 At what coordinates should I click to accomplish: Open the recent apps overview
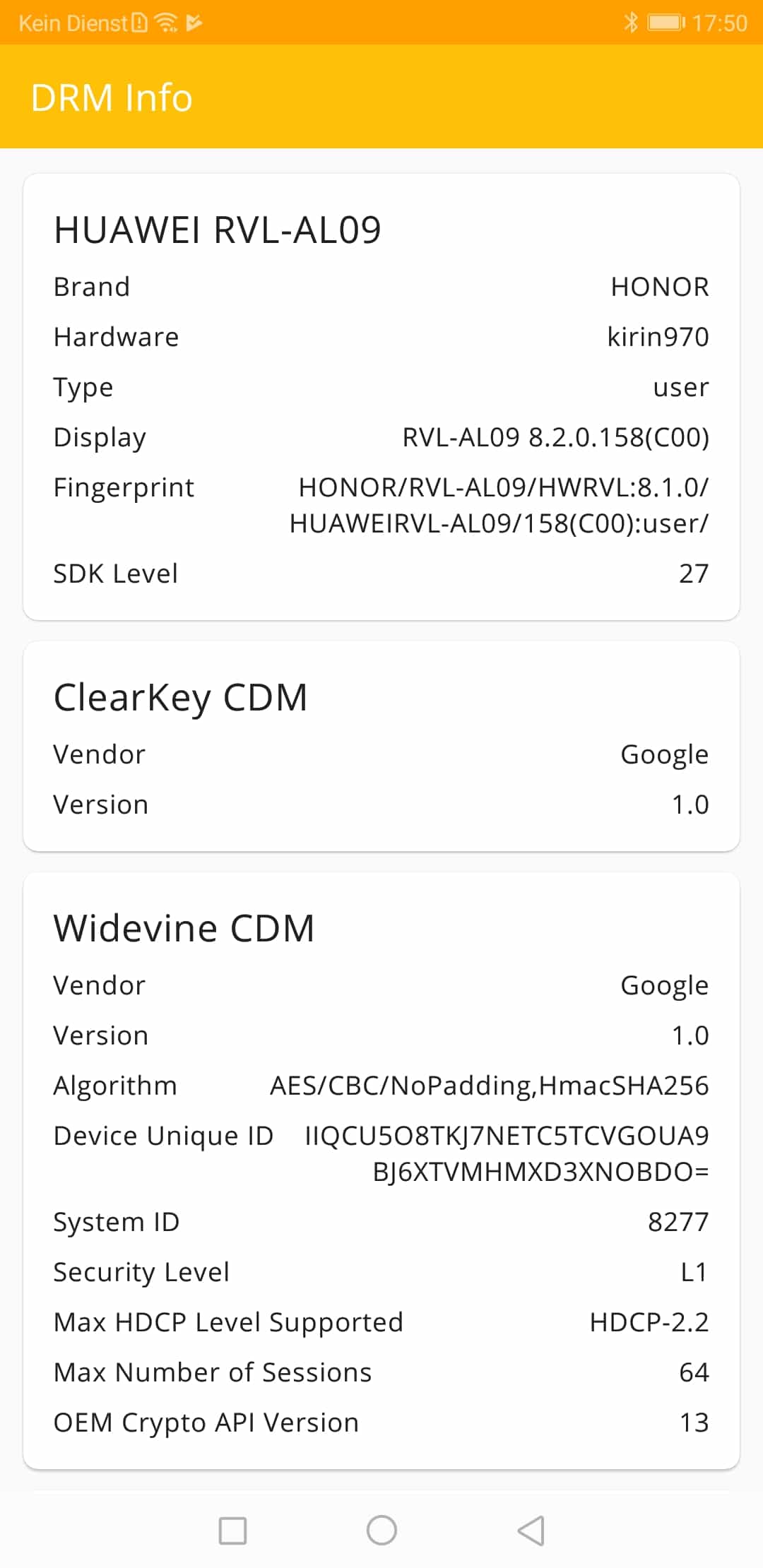pyautogui.click(x=232, y=1531)
